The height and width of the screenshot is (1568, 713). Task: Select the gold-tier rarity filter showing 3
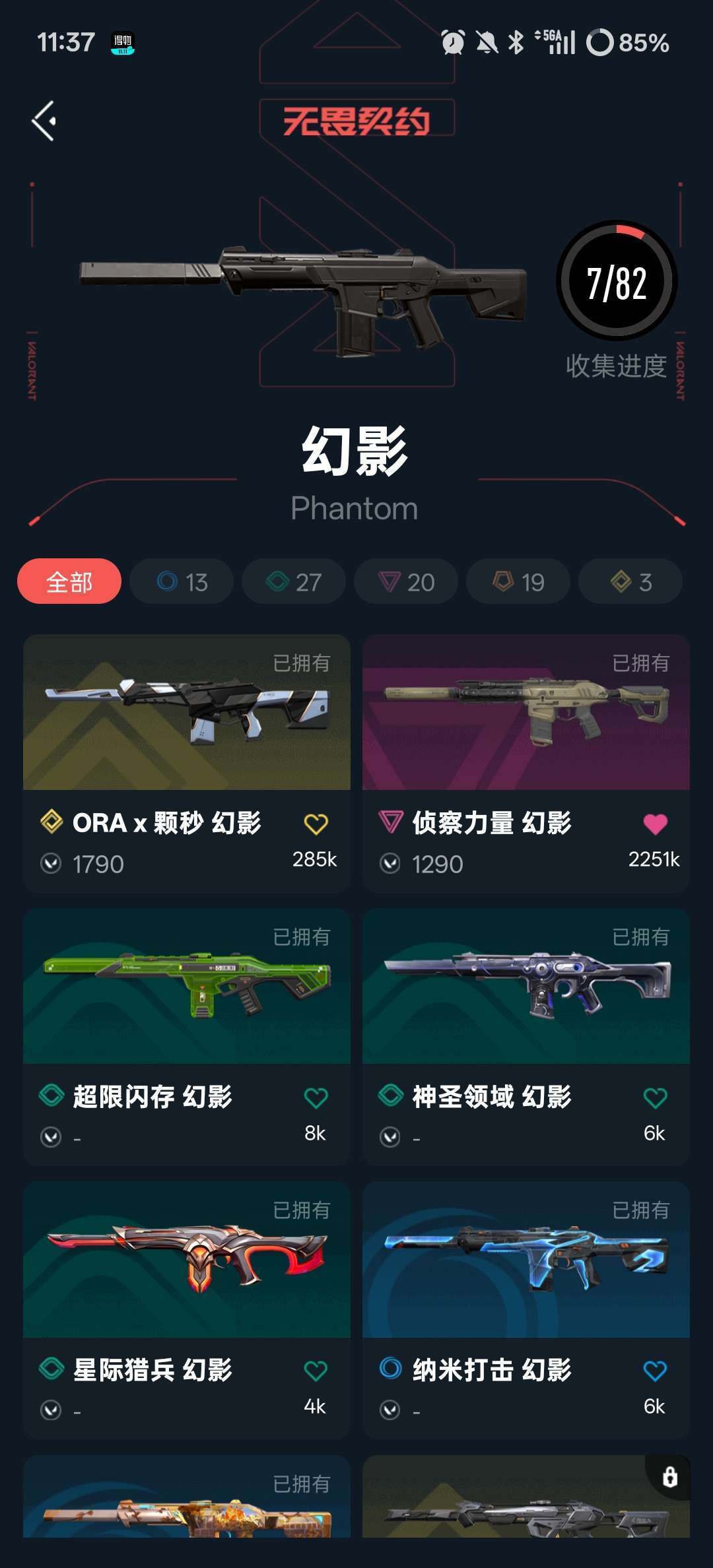pos(629,581)
